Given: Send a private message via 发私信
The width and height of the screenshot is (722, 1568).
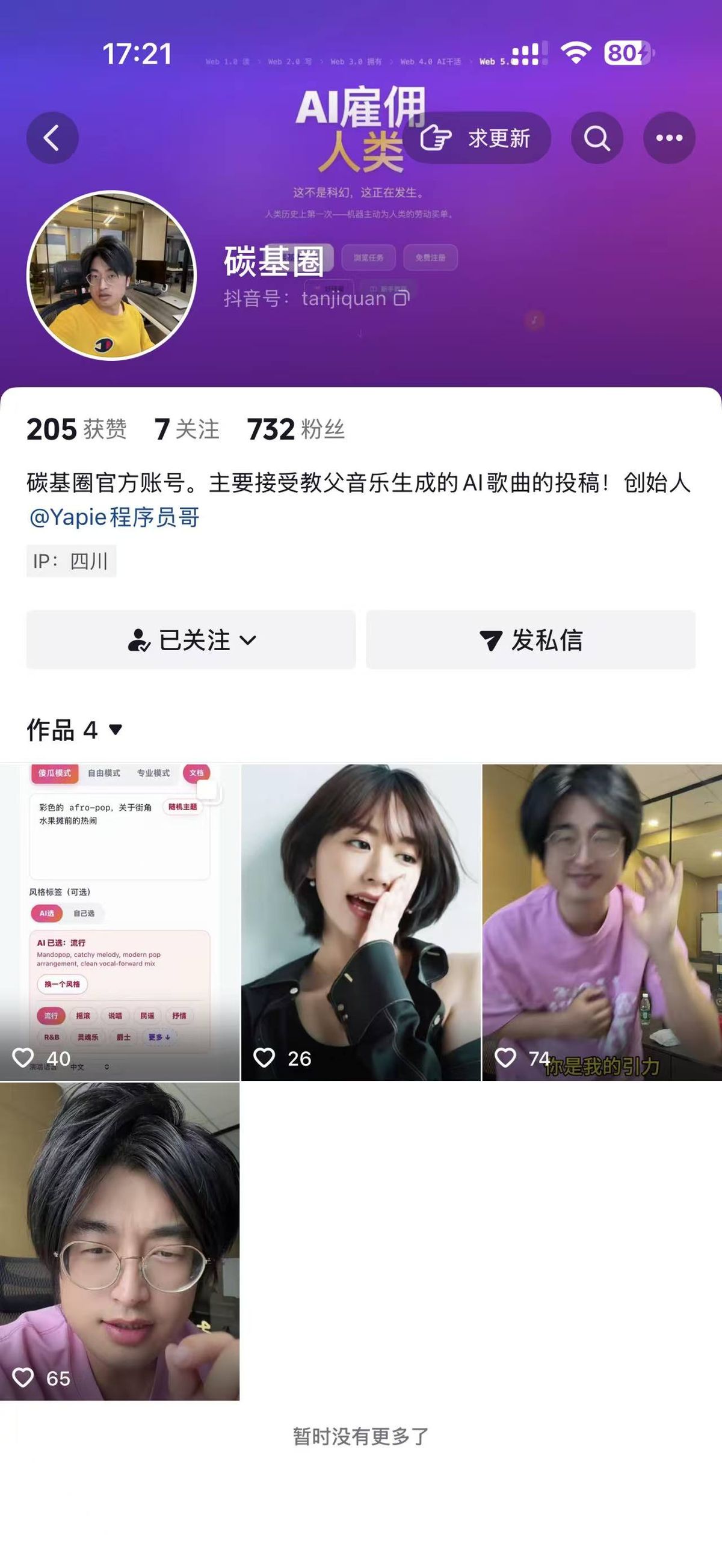Looking at the screenshot, I should (531, 640).
